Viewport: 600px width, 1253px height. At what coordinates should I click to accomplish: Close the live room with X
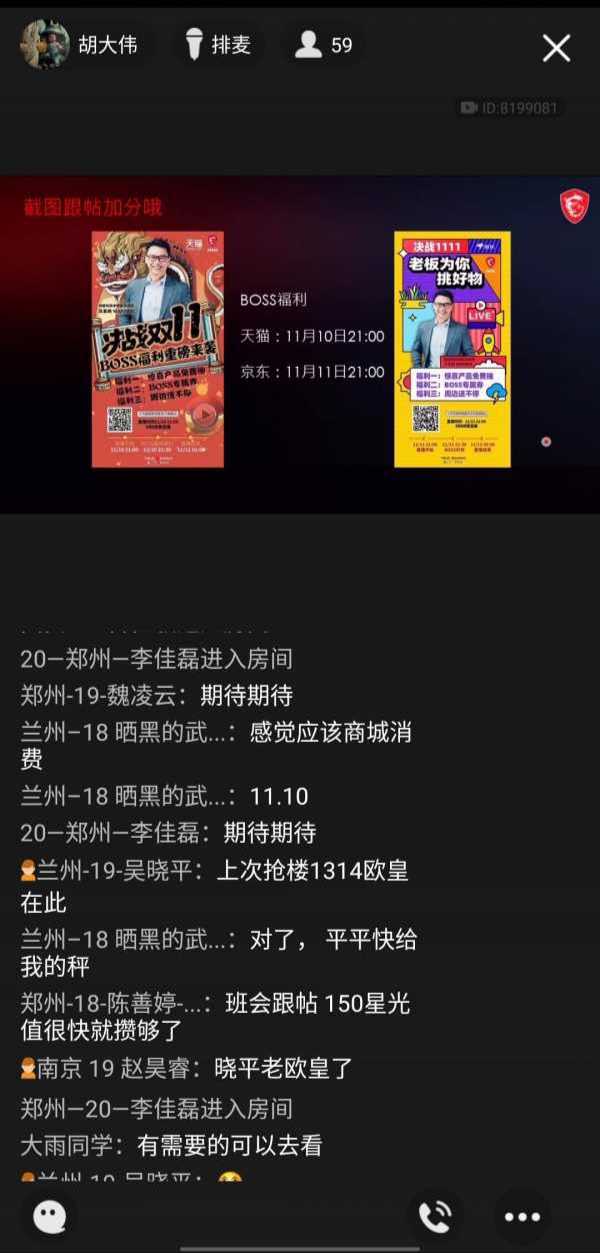coord(556,47)
